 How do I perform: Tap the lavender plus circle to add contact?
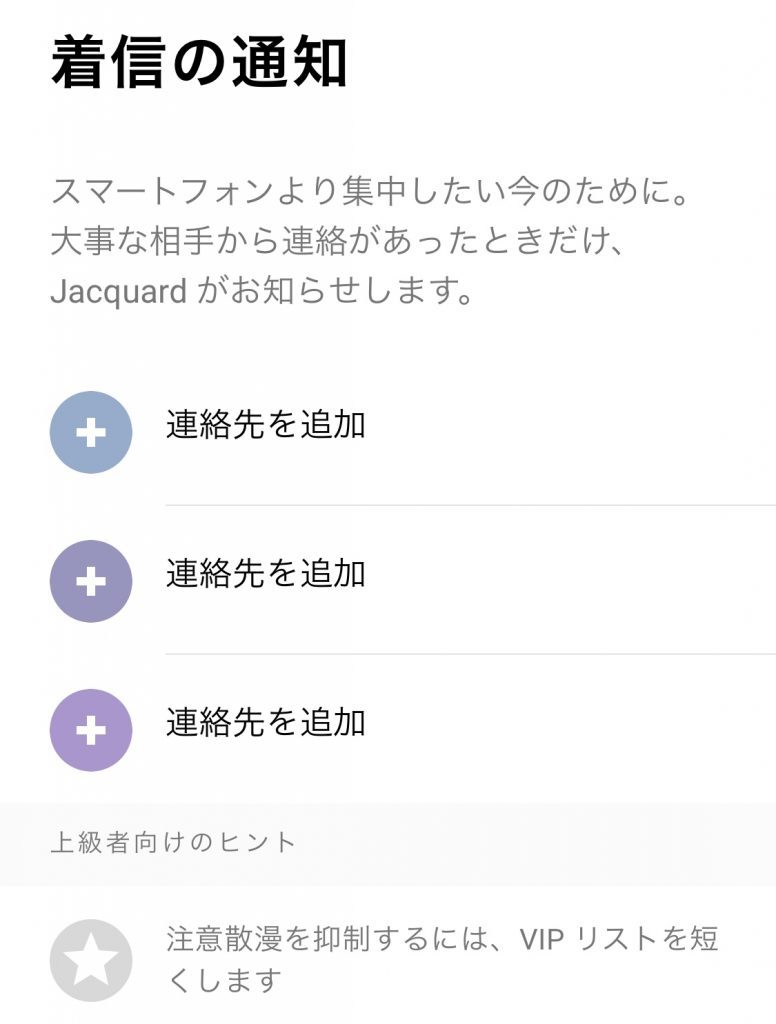pyautogui.click(x=91, y=730)
